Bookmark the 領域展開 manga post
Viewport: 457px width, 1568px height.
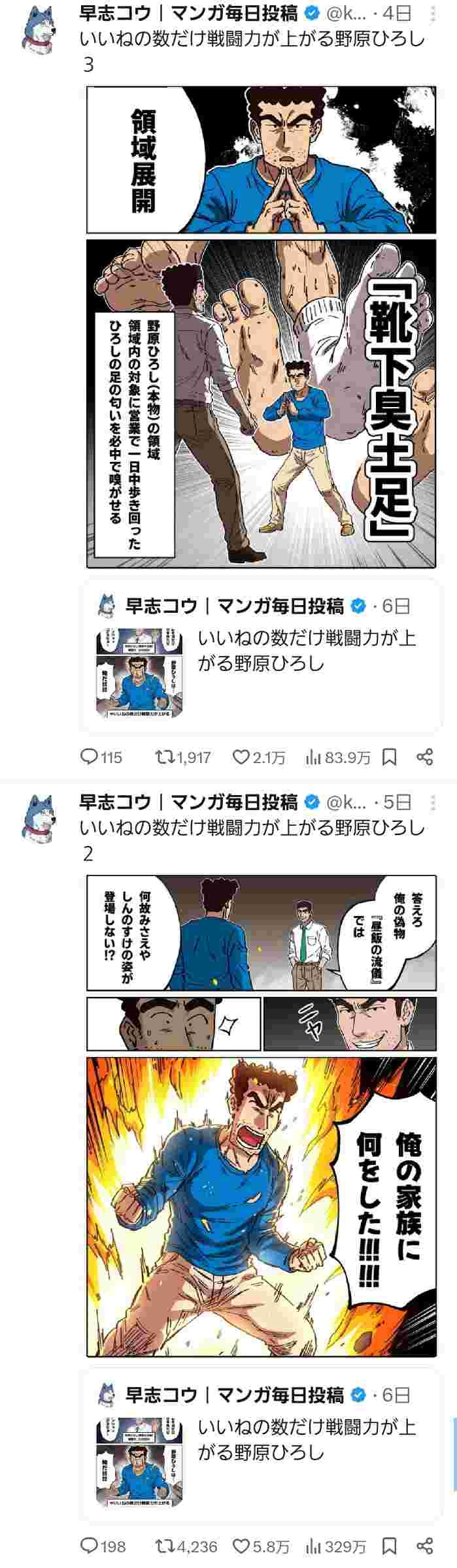(x=389, y=757)
